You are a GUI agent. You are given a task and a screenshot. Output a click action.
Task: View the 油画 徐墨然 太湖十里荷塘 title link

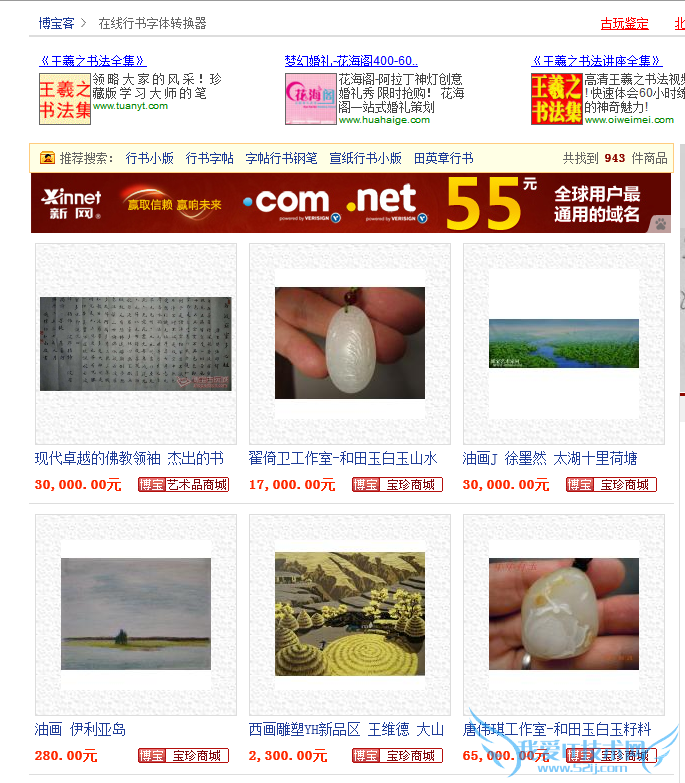click(550, 458)
